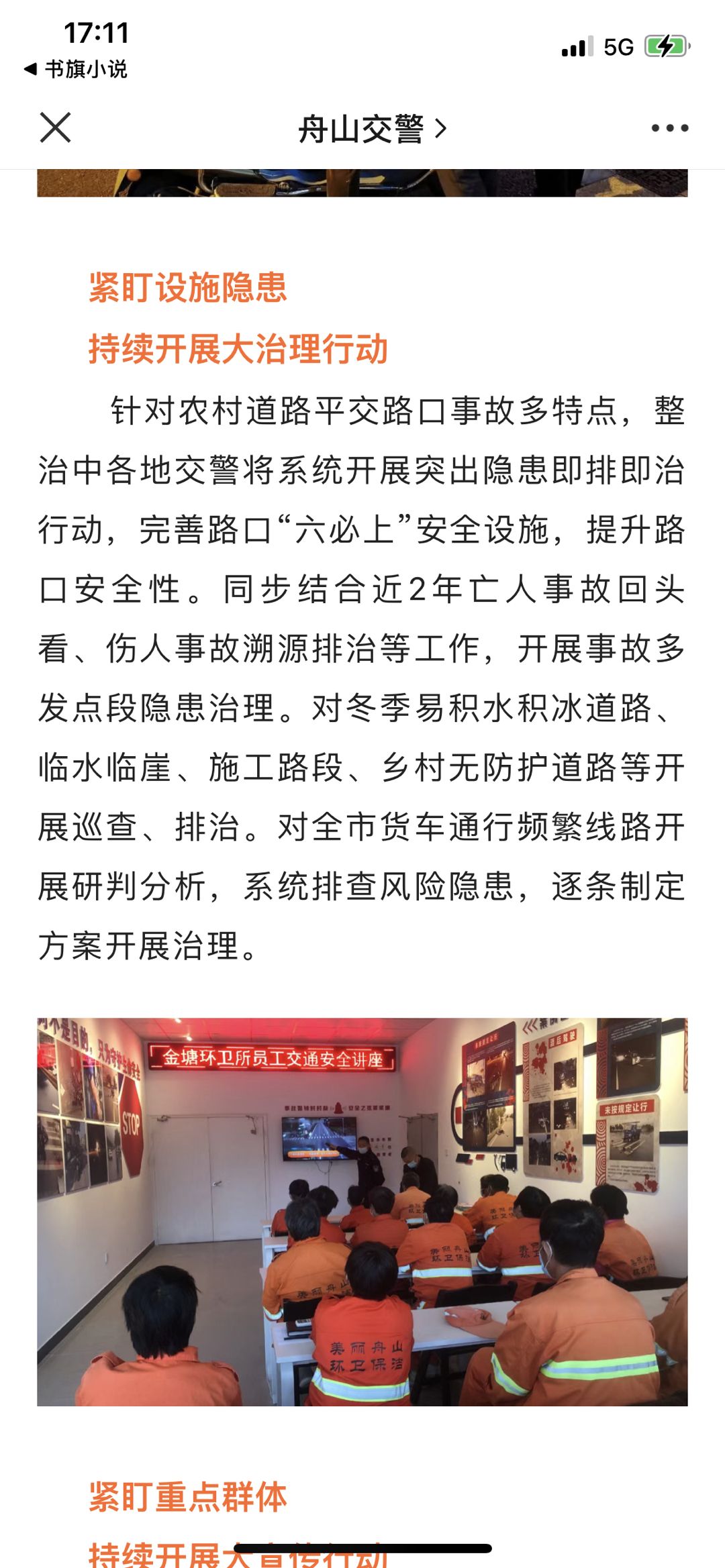This screenshot has height=1568, width=725.
Task: Close the article page
Action: pyautogui.click(x=55, y=127)
